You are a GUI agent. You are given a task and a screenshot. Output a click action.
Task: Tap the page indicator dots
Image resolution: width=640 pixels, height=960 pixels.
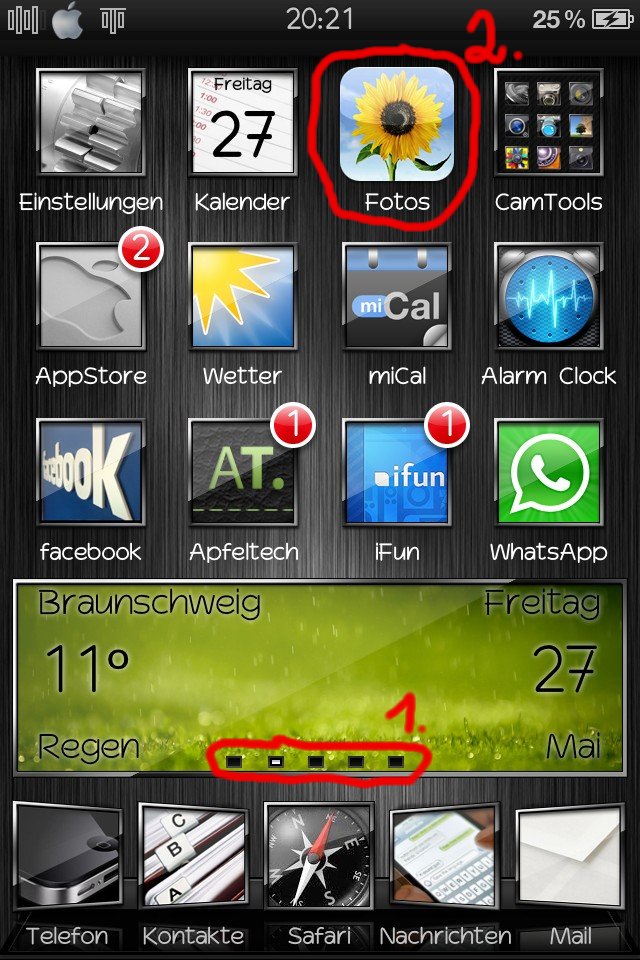click(315, 762)
